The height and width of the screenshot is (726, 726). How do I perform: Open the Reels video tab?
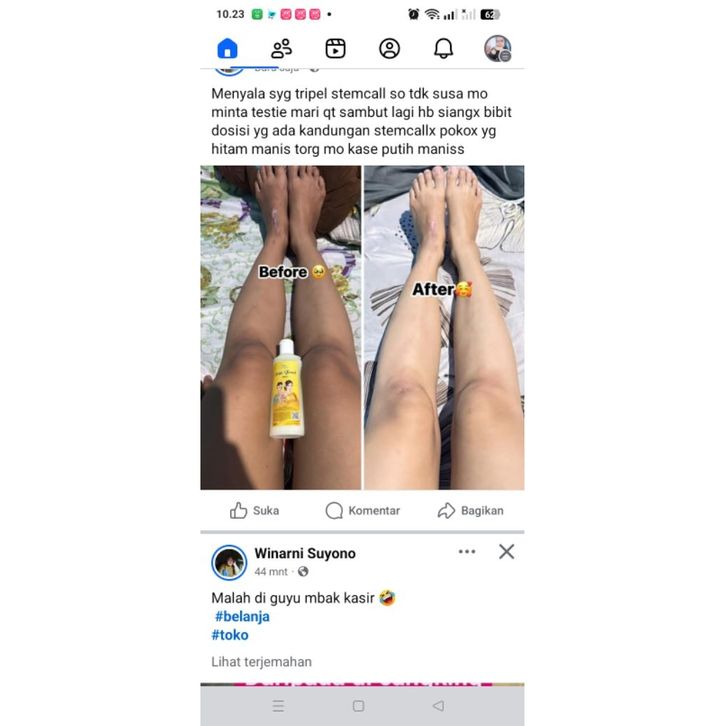pyautogui.click(x=335, y=48)
